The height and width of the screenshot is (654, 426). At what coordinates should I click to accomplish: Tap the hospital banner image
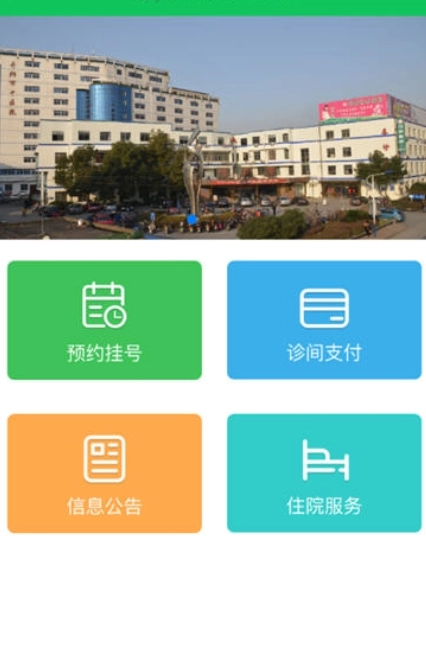point(213,128)
